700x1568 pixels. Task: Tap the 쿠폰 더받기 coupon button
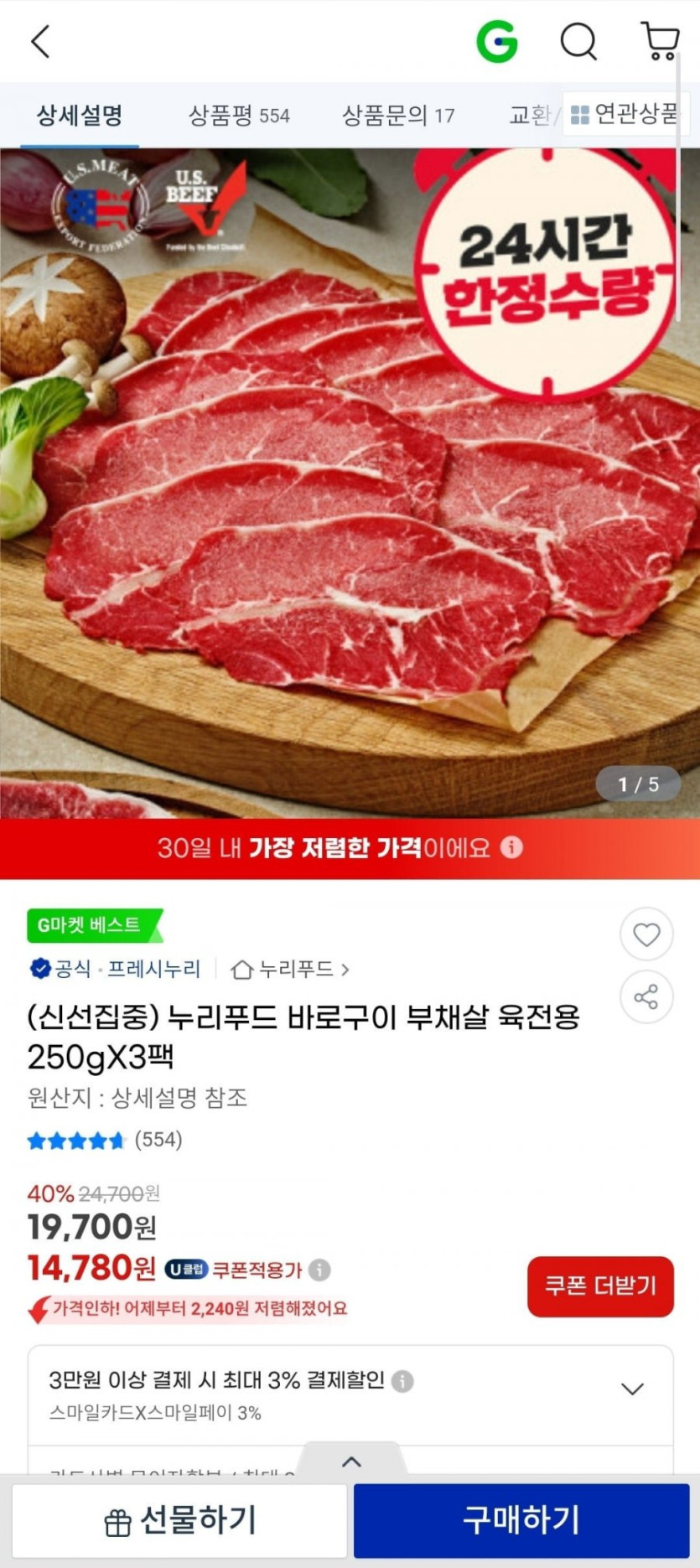(x=599, y=1287)
